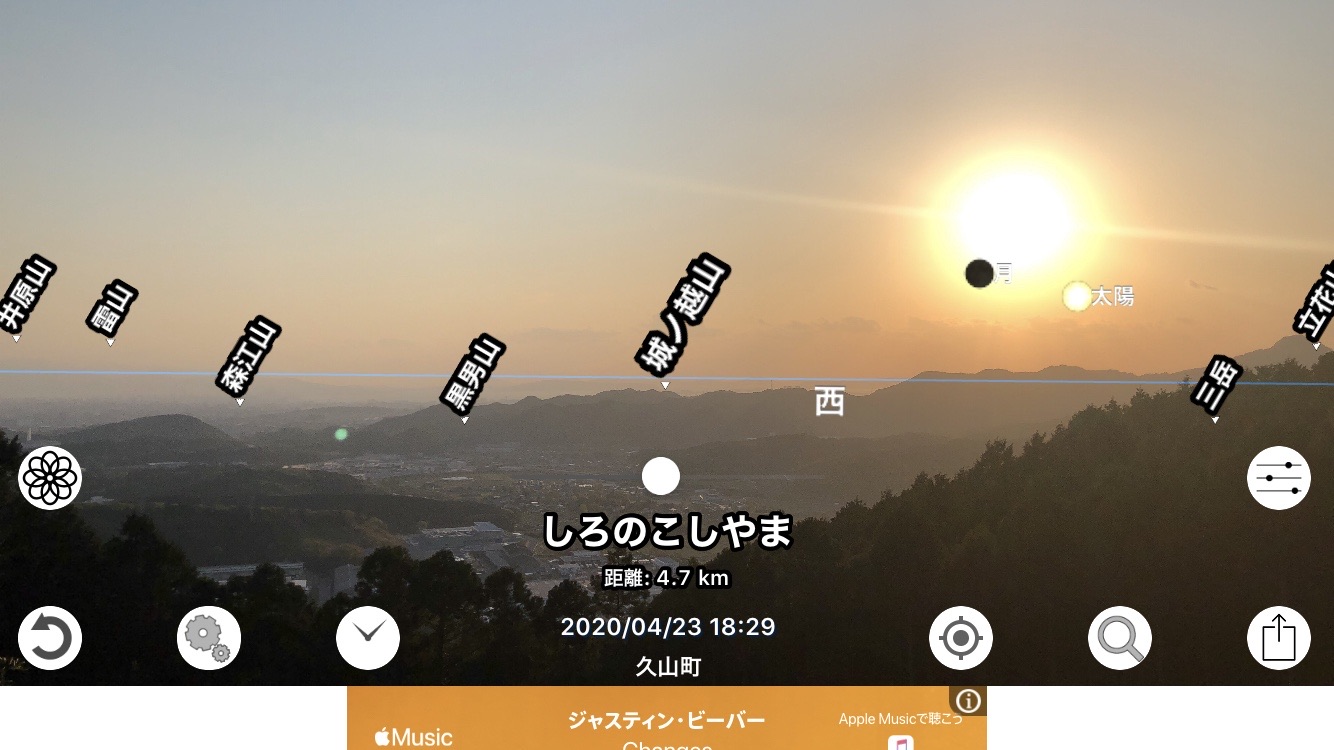Open the Apple Music ad banner
The height and width of the screenshot is (750, 1334).
pyautogui.click(x=667, y=718)
